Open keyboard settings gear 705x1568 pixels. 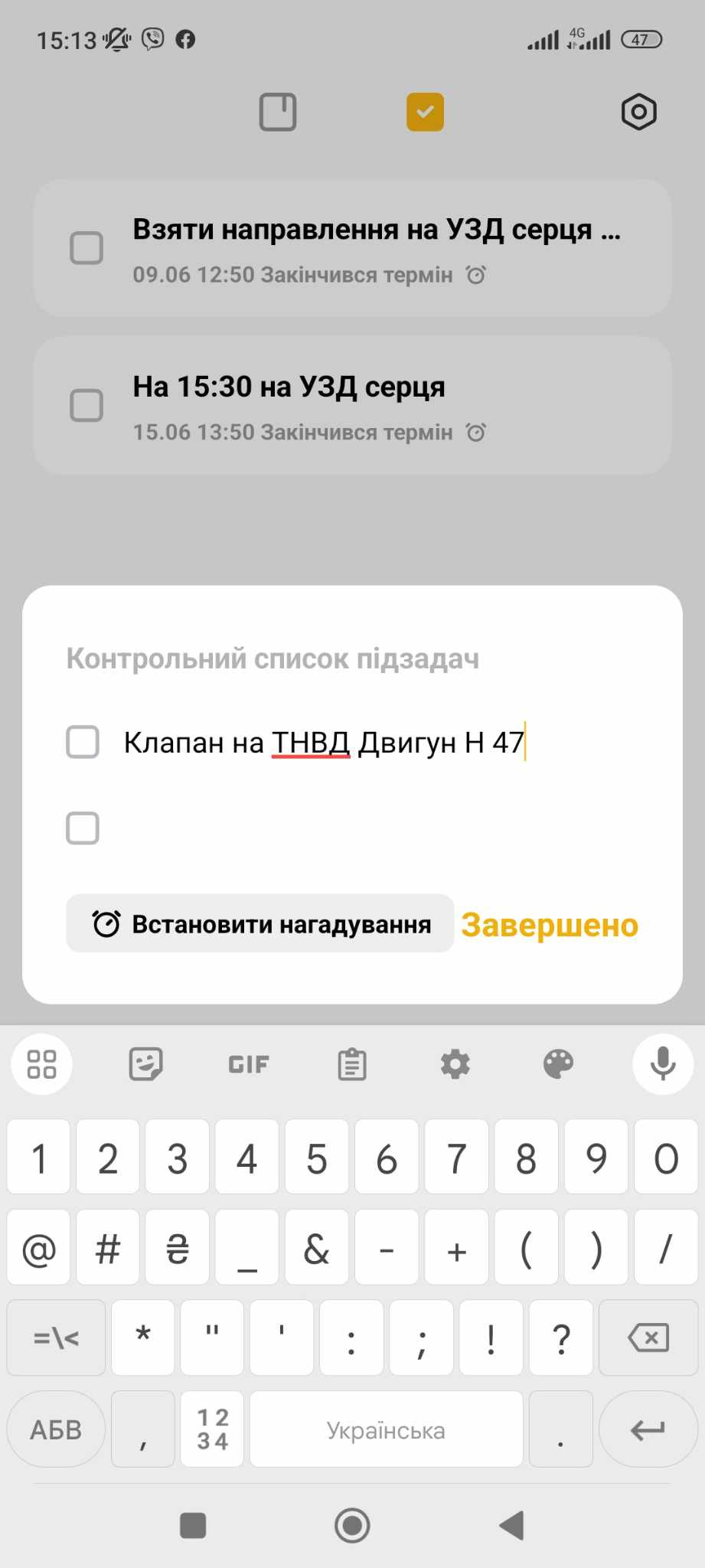tap(455, 1064)
